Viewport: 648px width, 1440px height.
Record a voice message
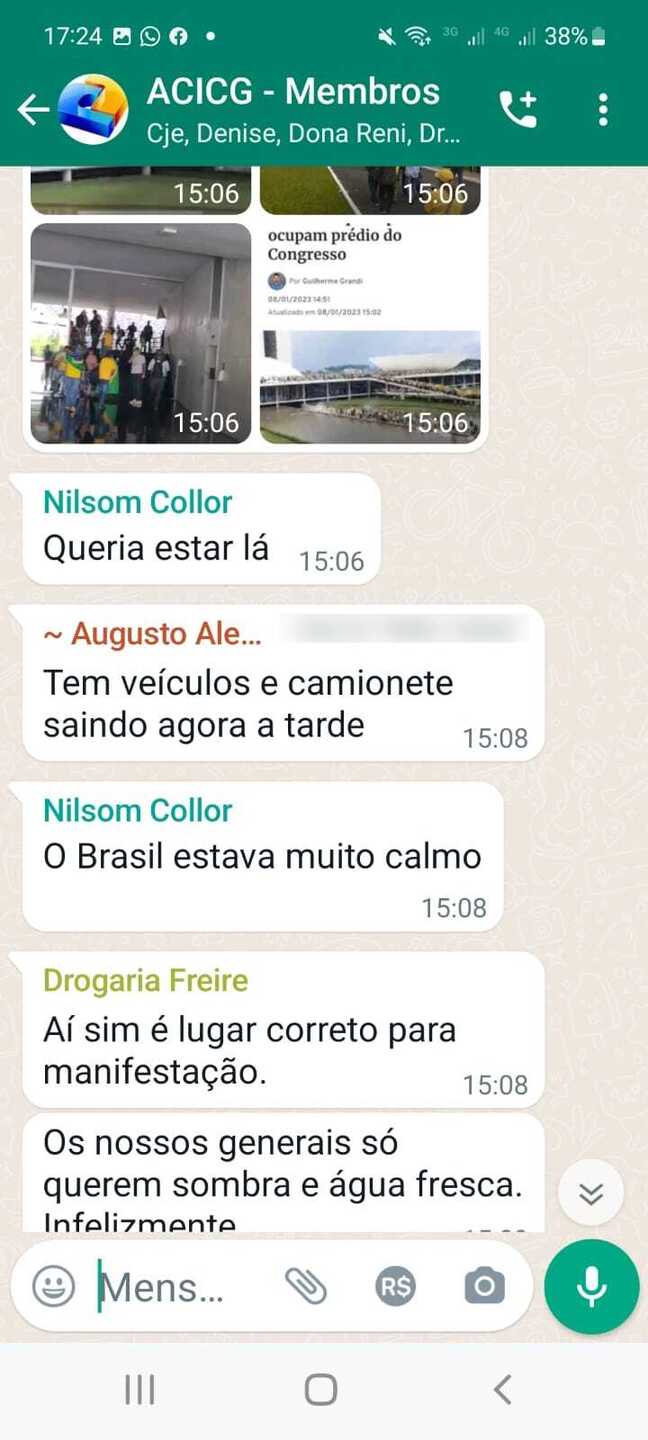pyautogui.click(x=591, y=1287)
